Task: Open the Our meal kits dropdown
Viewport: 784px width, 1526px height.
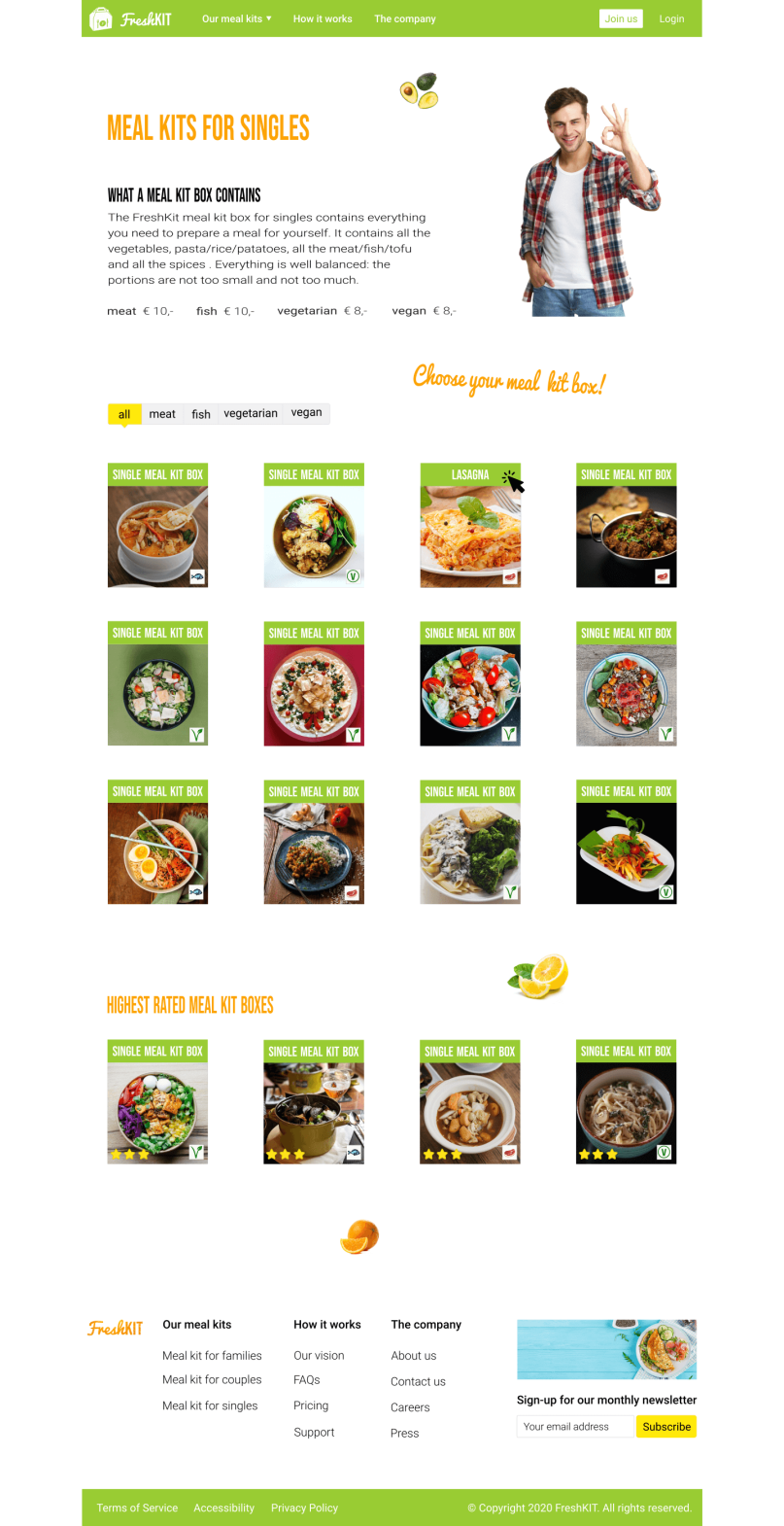Action: [236, 18]
